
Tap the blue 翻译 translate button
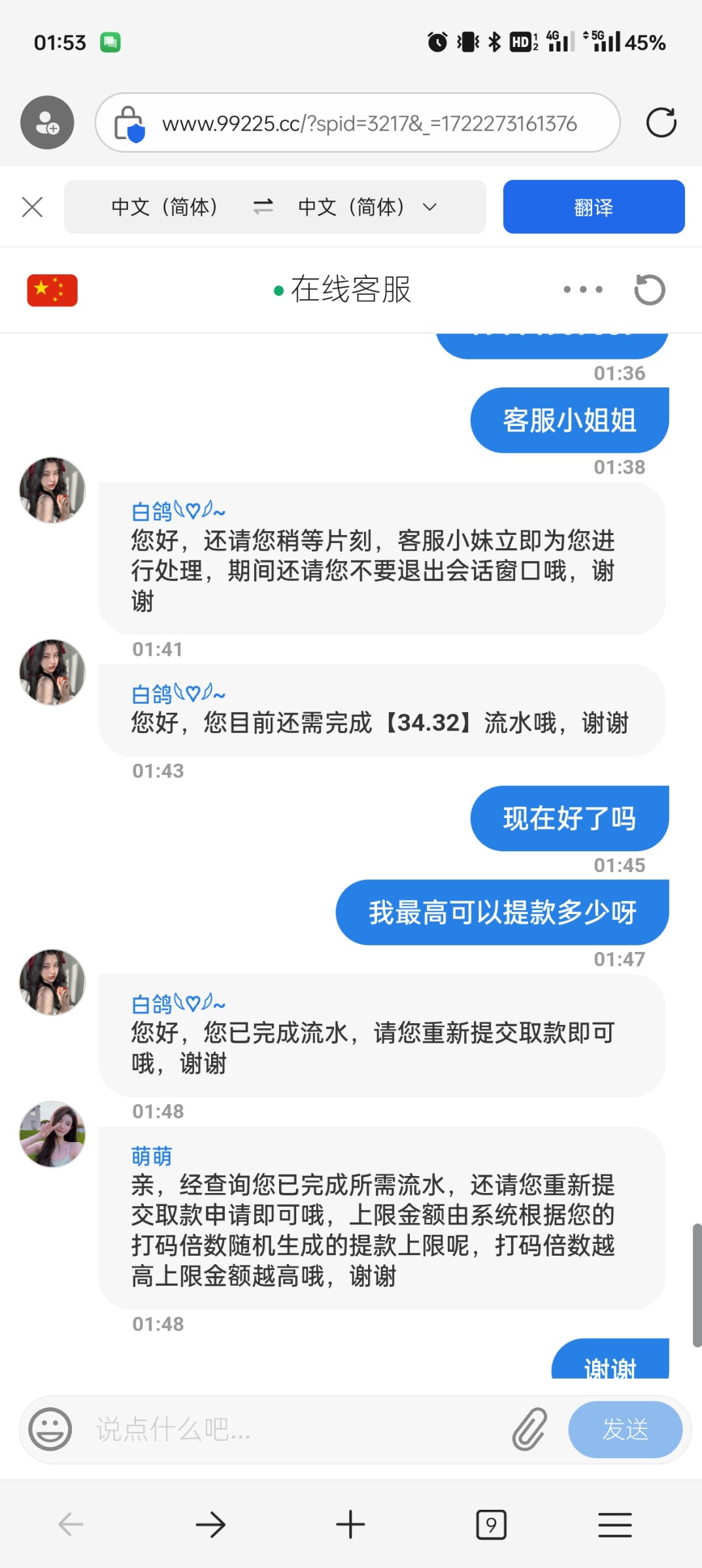click(x=593, y=207)
